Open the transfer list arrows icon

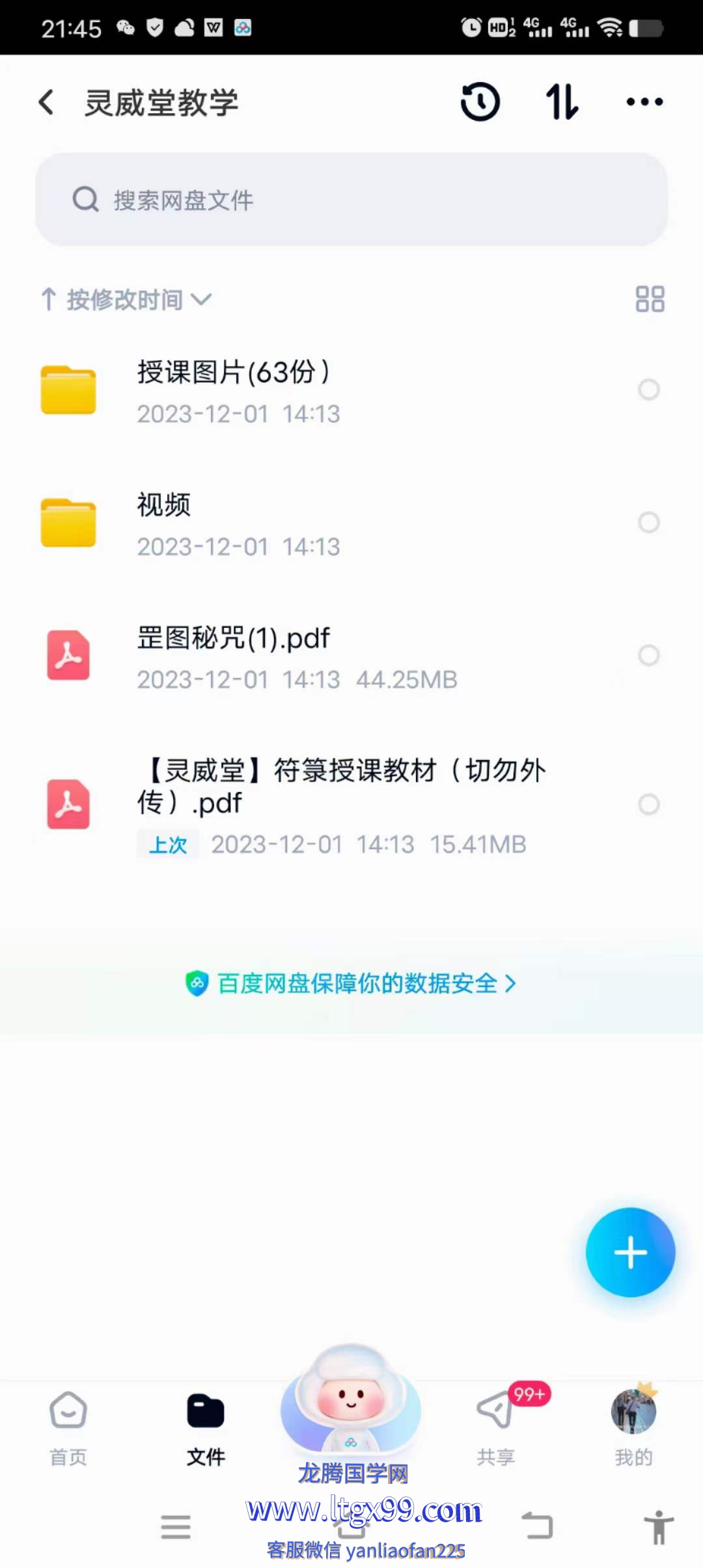[x=562, y=102]
